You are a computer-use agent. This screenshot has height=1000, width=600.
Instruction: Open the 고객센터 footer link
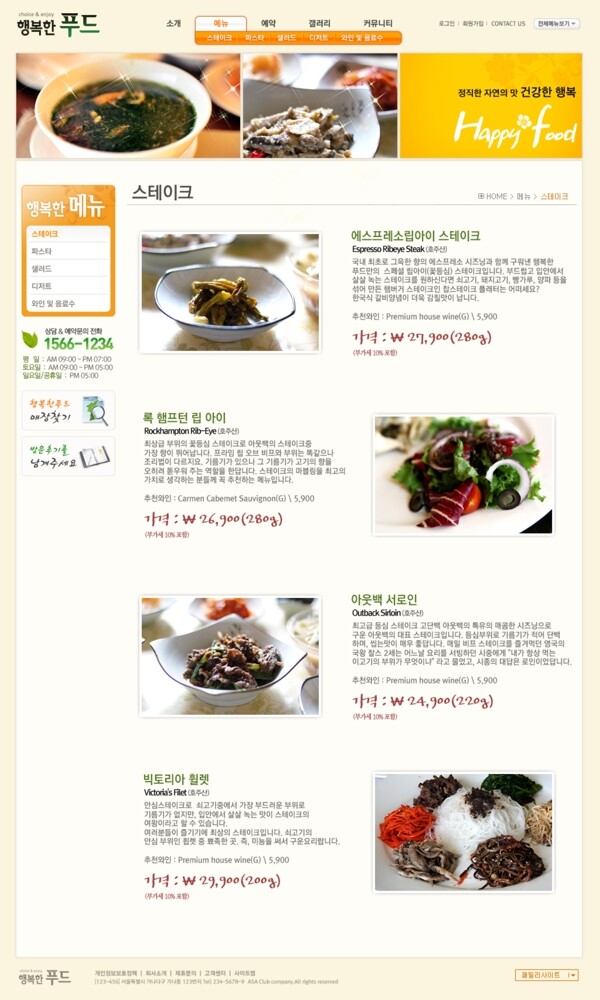214,972
